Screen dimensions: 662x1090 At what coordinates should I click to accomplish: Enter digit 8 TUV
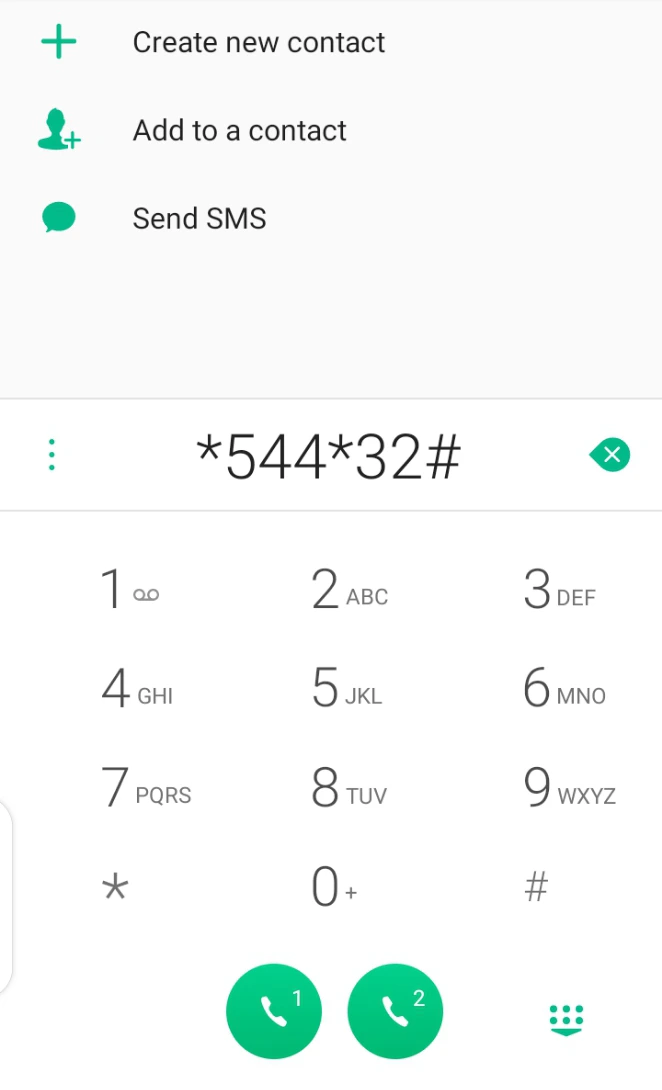click(x=348, y=788)
